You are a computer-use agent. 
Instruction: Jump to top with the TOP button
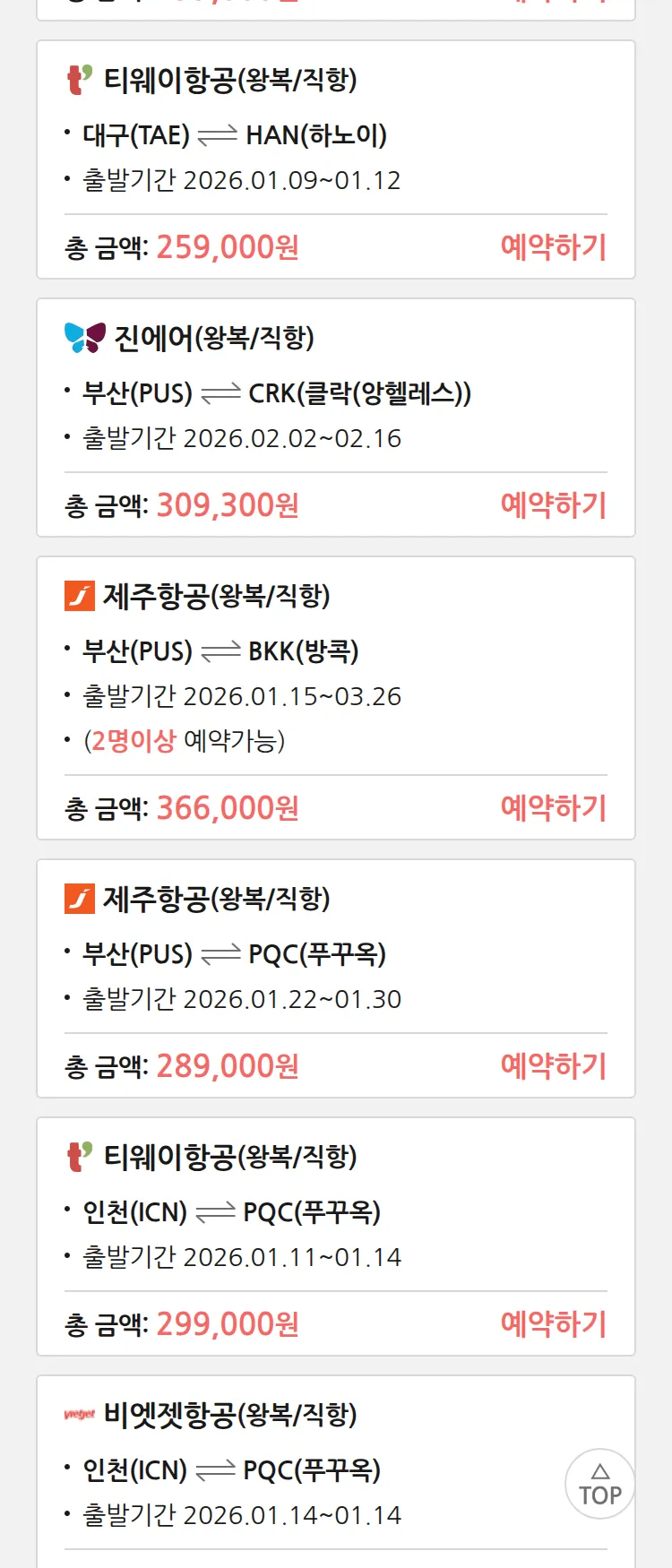pyautogui.click(x=599, y=1484)
